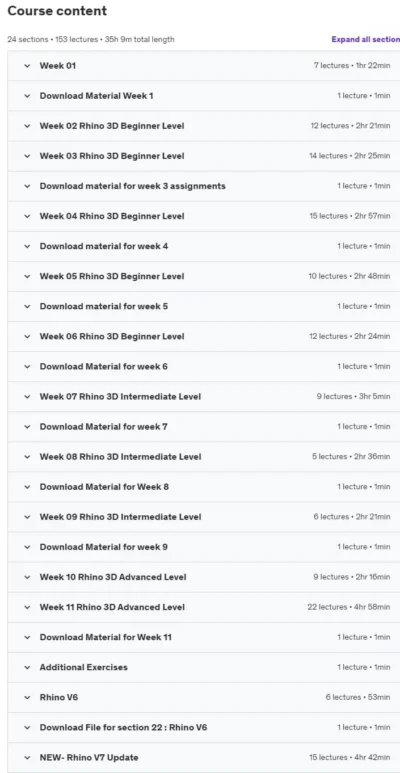The width and height of the screenshot is (400, 773).
Task: Expand Download material for week 3 assignments
Action: pos(204,186)
